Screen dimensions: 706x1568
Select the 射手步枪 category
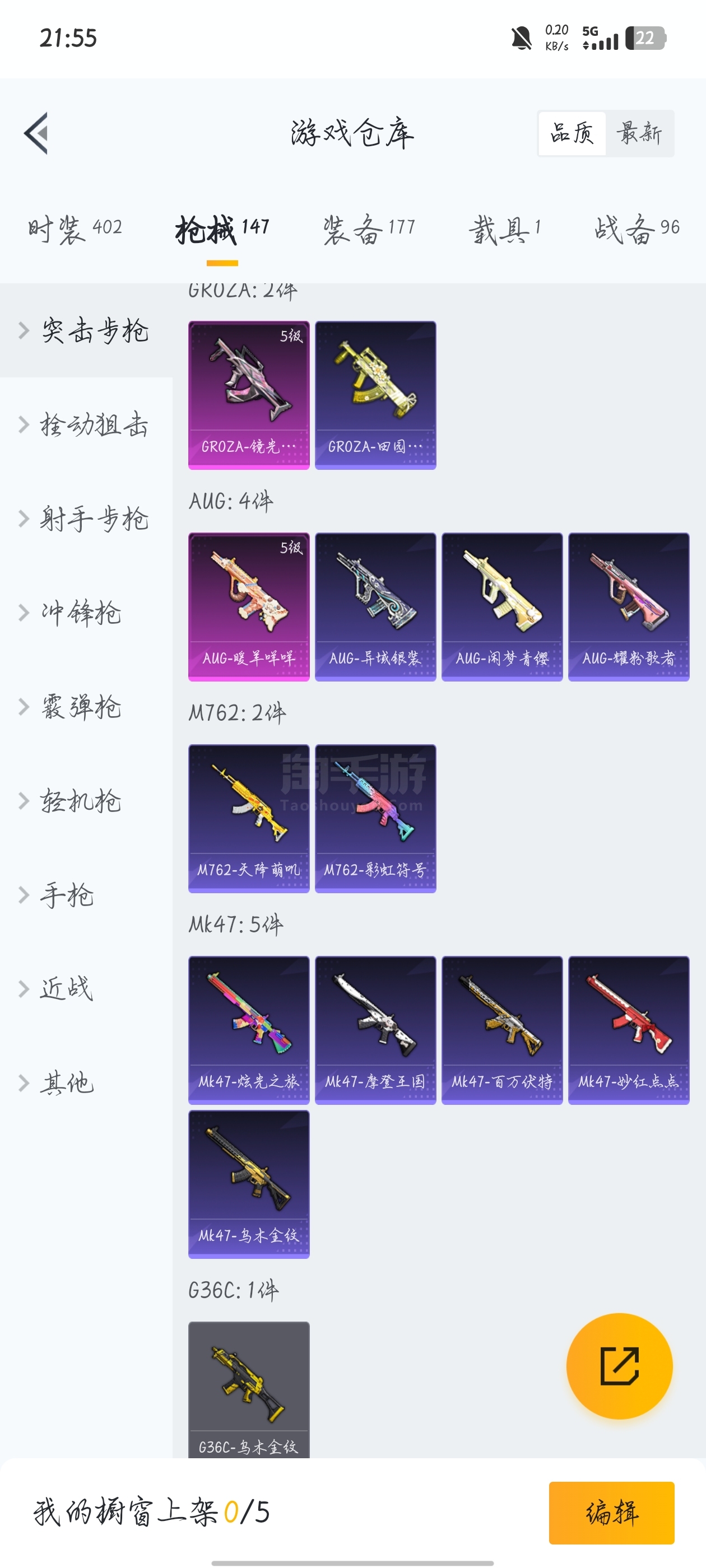coord(86,519)
